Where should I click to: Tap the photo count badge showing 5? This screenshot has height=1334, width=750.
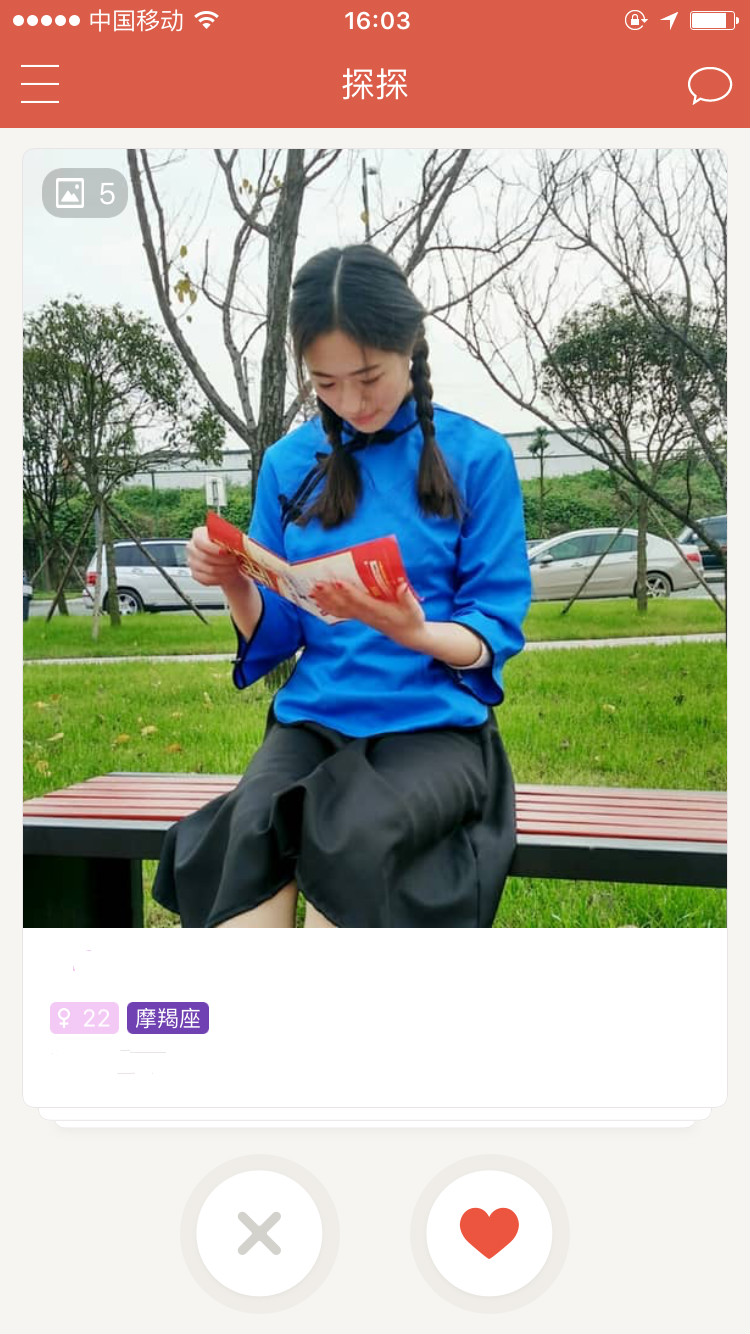coord(84,192)
